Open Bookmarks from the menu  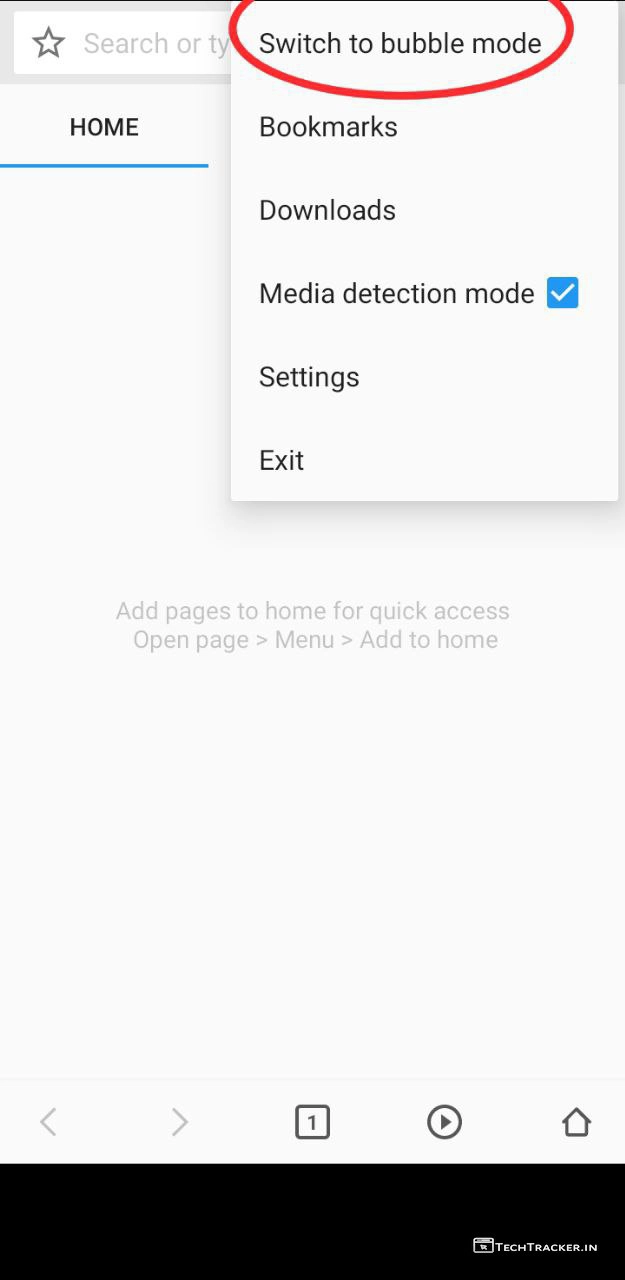328,127
